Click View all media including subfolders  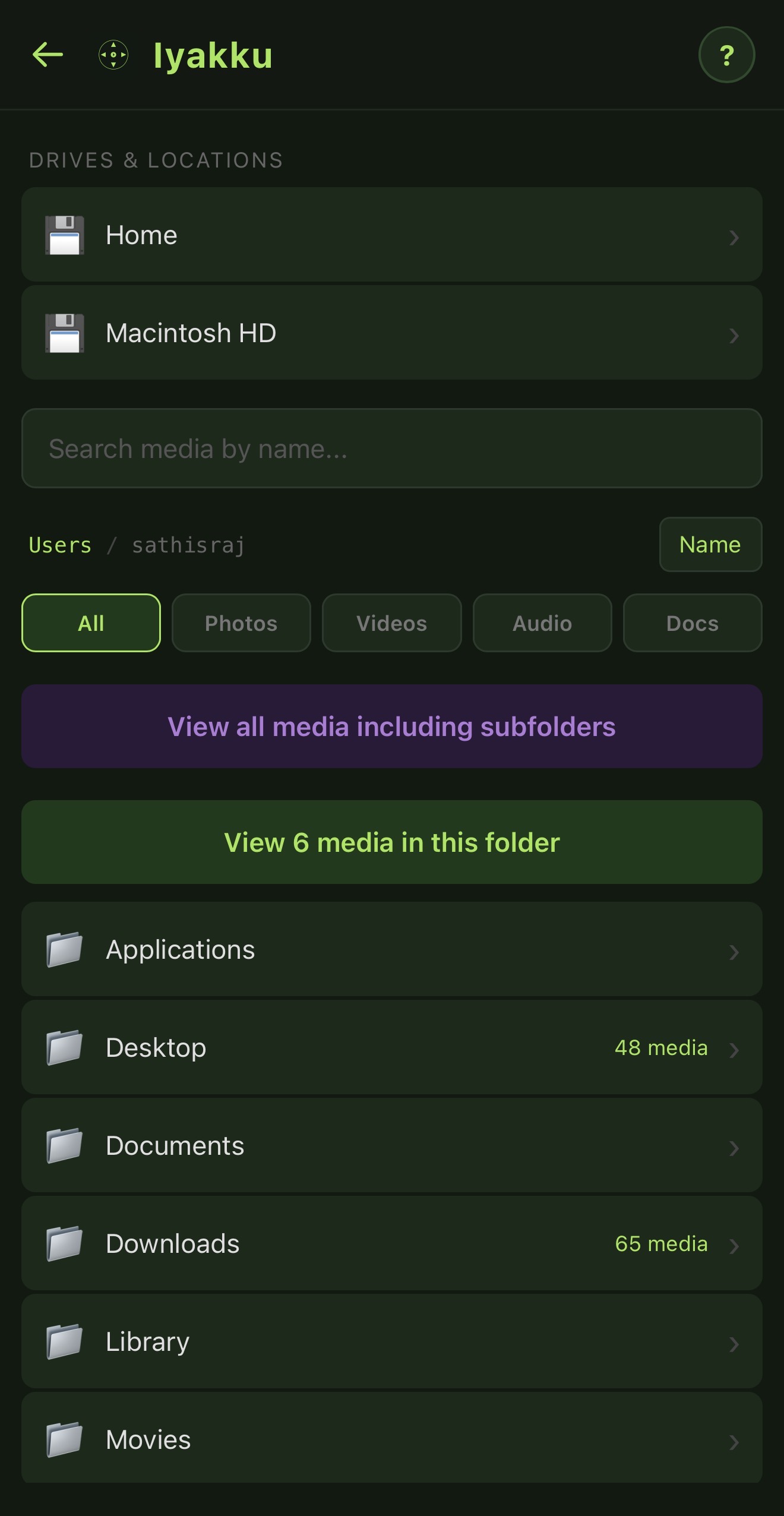pos(391,726)
